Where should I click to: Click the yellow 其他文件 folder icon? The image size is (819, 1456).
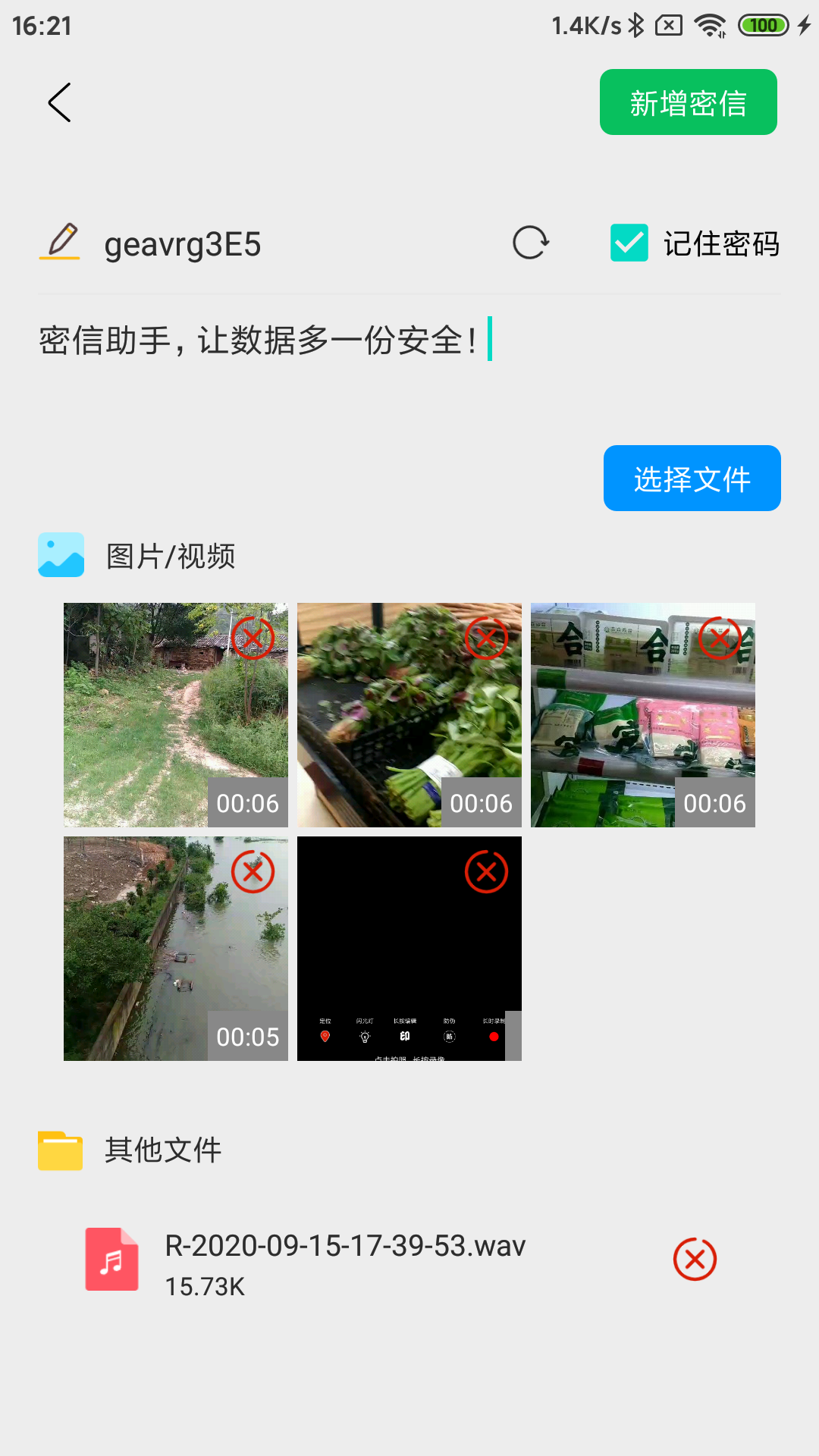point(61,1150)
